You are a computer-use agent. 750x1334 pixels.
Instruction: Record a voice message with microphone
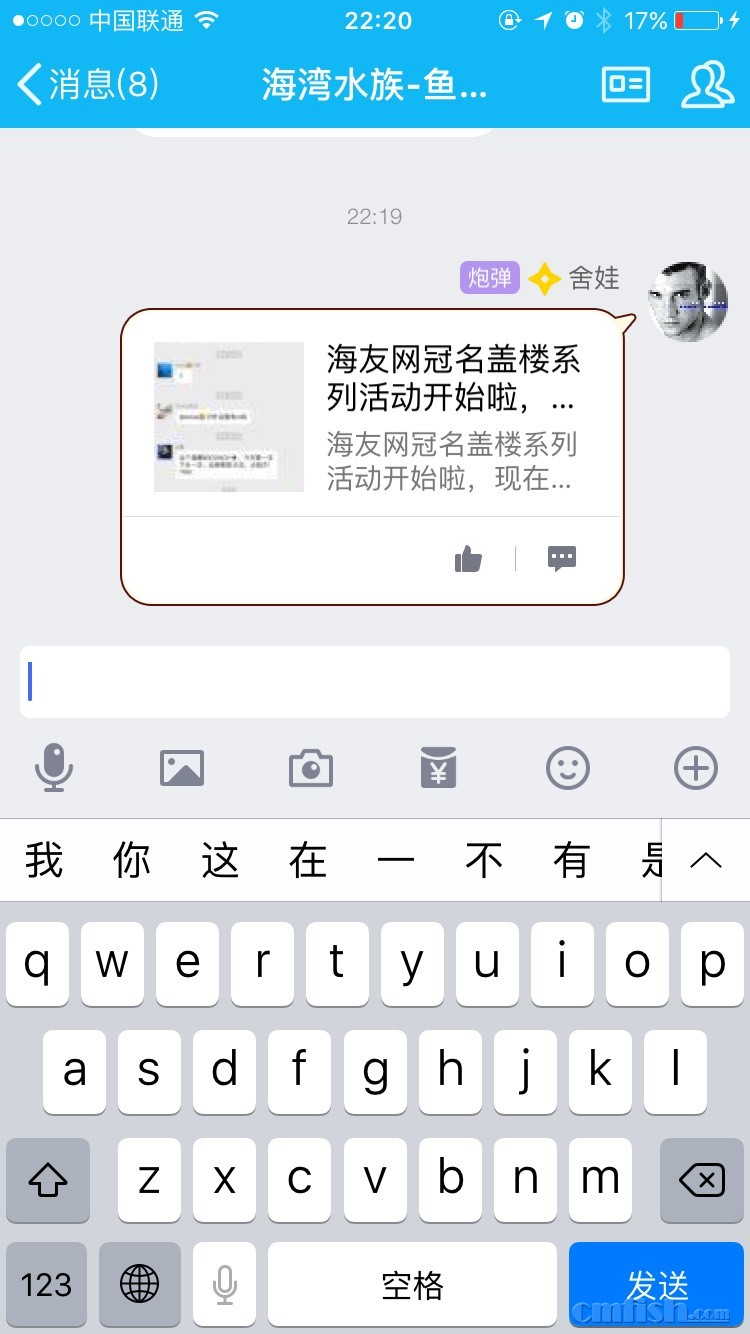pos(54,768)
